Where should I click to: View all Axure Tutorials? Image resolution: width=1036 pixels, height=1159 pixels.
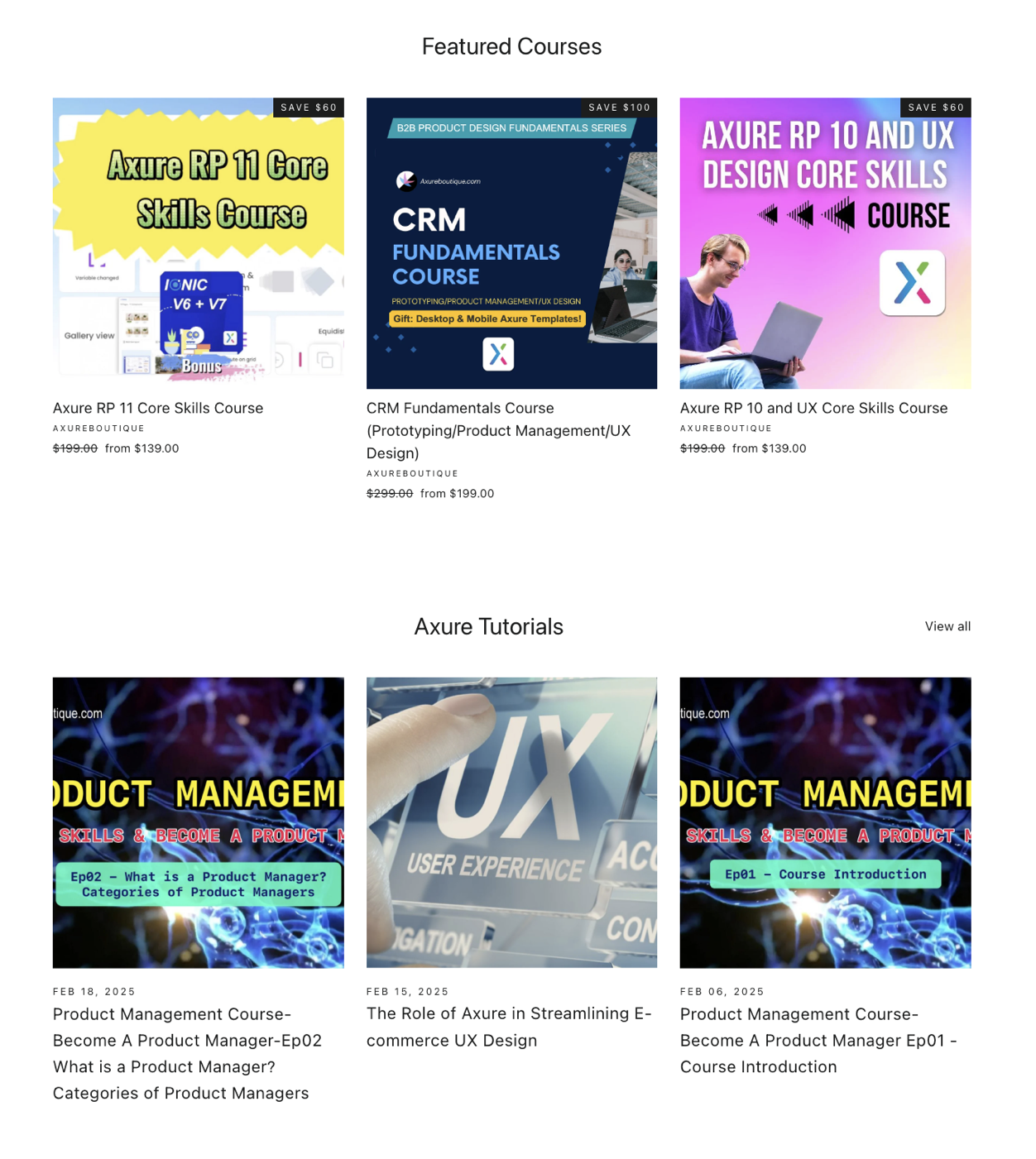click(x=947, y=626)
